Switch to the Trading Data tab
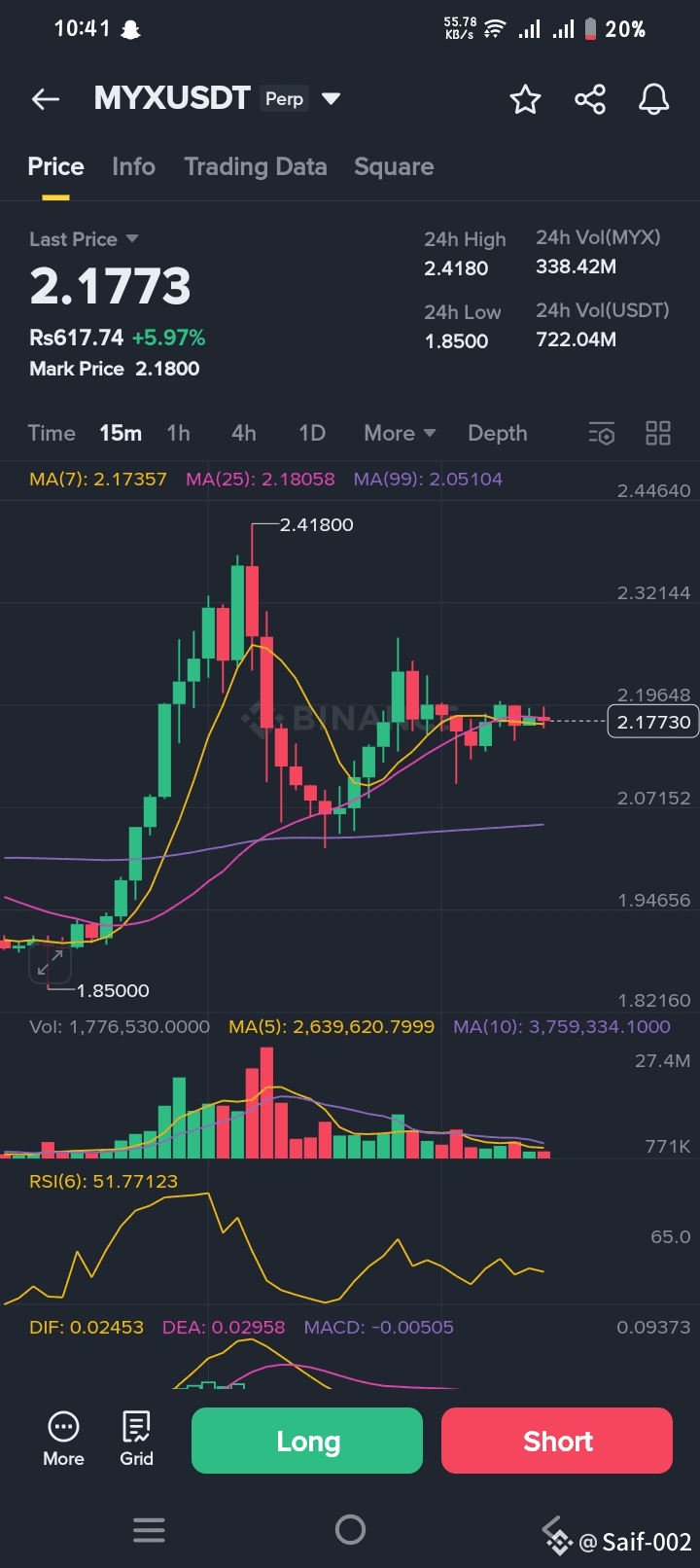The image size is (700, 1568). pyautogui.click(x=255, y=166)
